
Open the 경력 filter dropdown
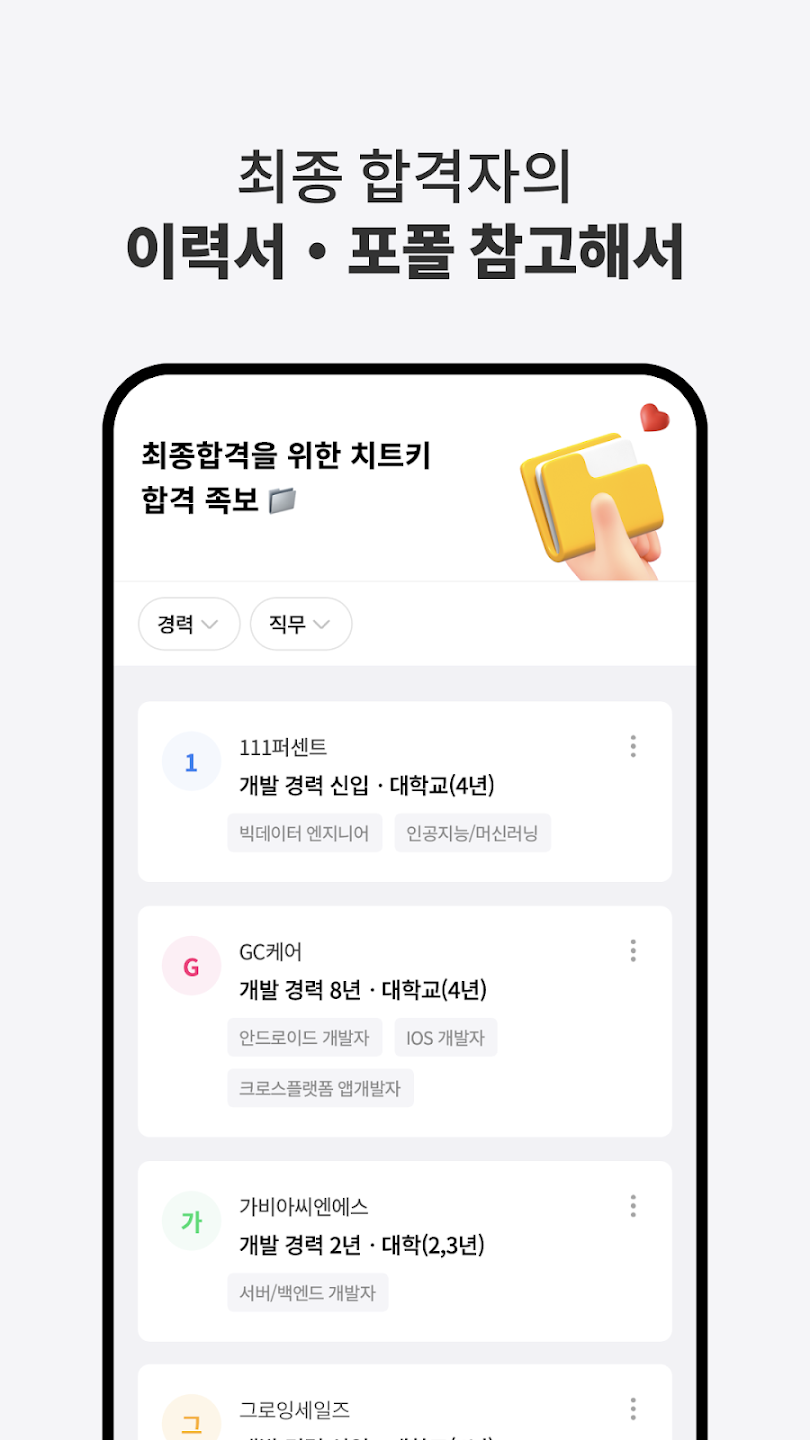(188, 624)
